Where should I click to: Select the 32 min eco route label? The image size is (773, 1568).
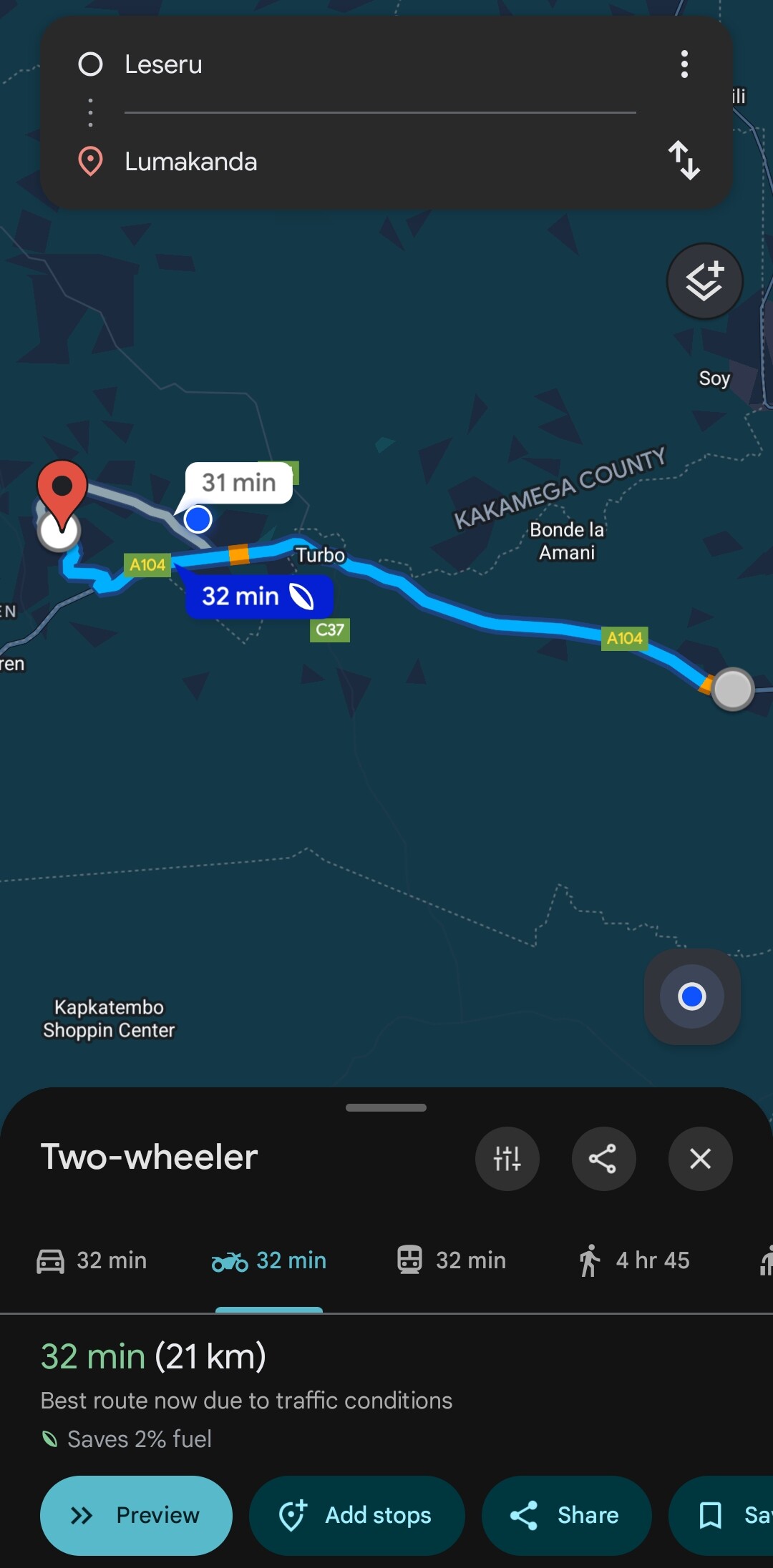[258, 596]
